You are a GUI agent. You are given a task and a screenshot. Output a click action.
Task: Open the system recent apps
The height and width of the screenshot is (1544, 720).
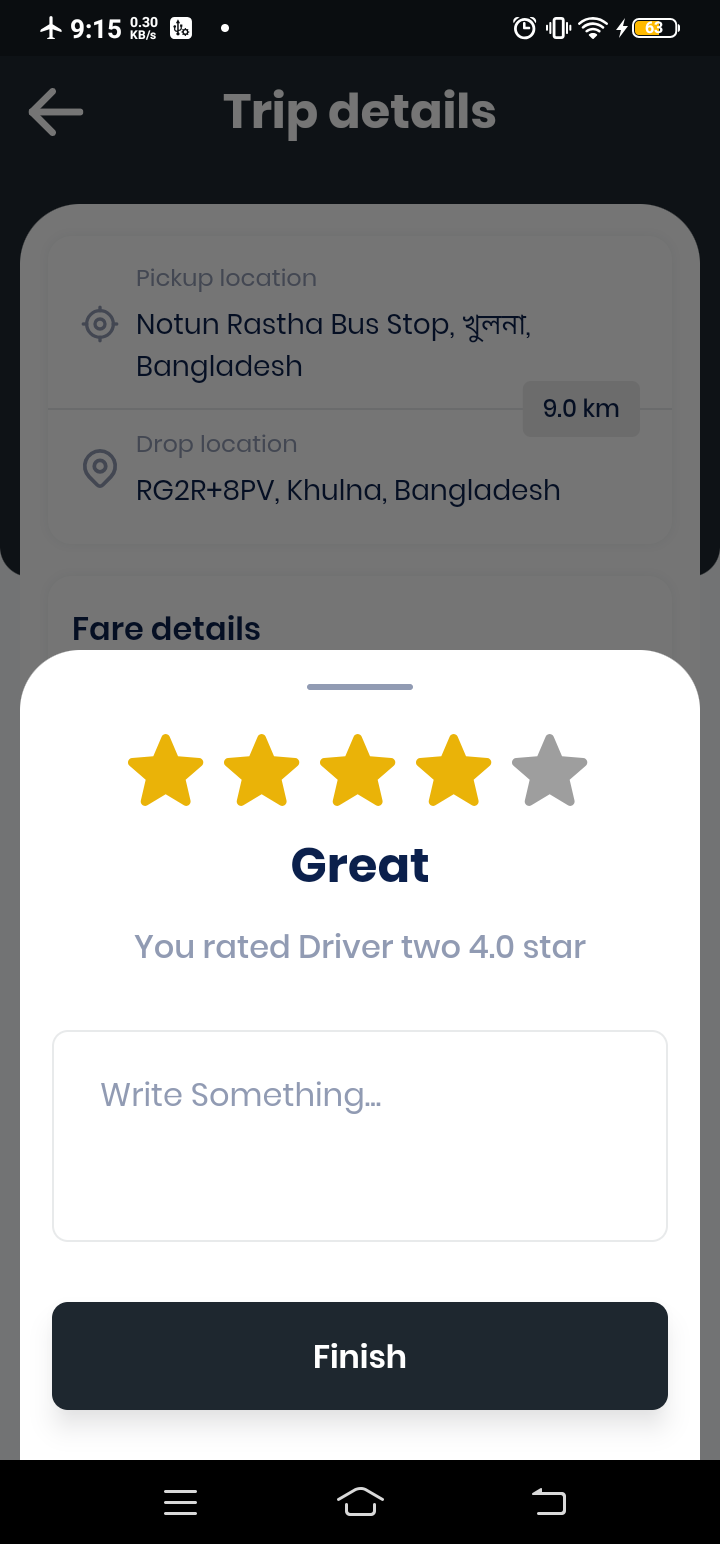(180, 1502)
